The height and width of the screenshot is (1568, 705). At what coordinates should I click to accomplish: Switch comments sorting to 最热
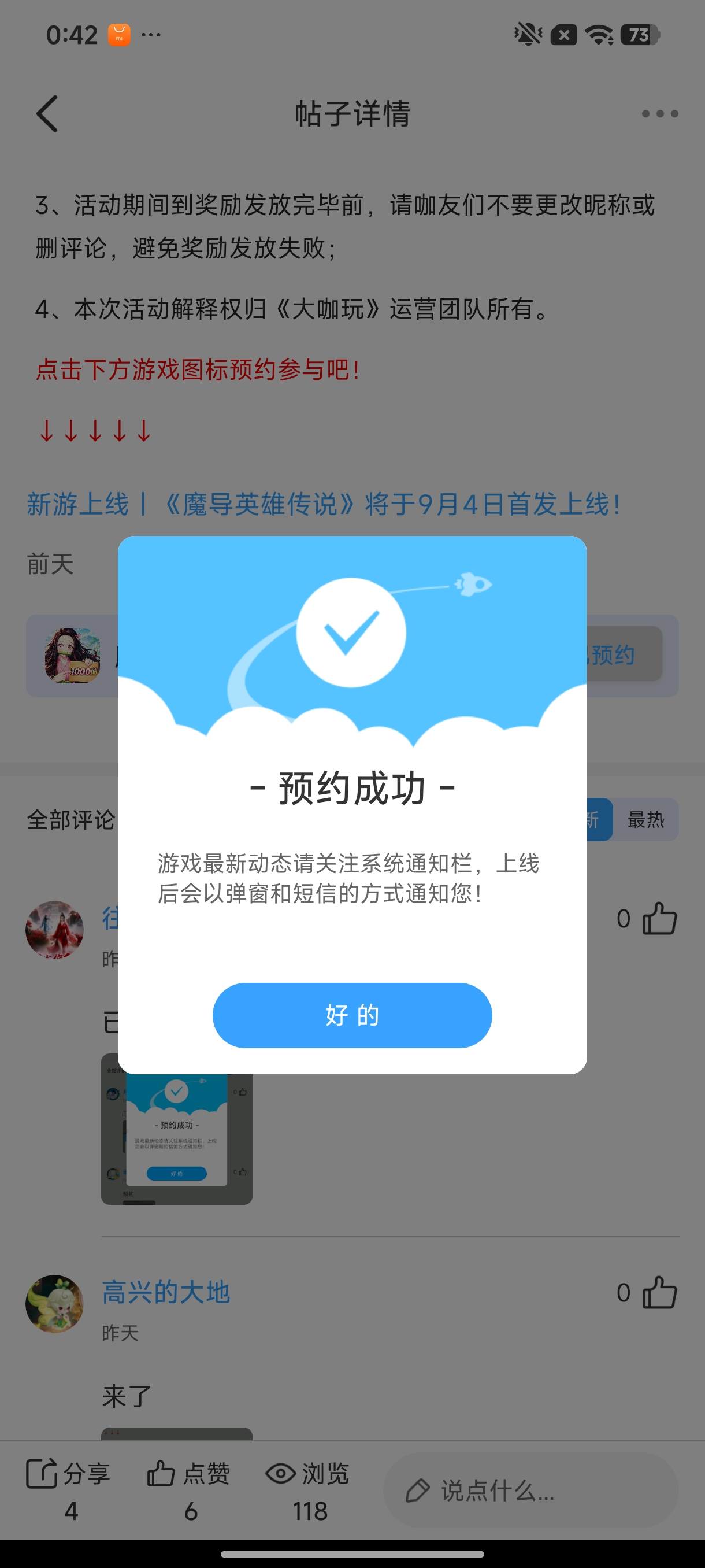coord(645,819)
